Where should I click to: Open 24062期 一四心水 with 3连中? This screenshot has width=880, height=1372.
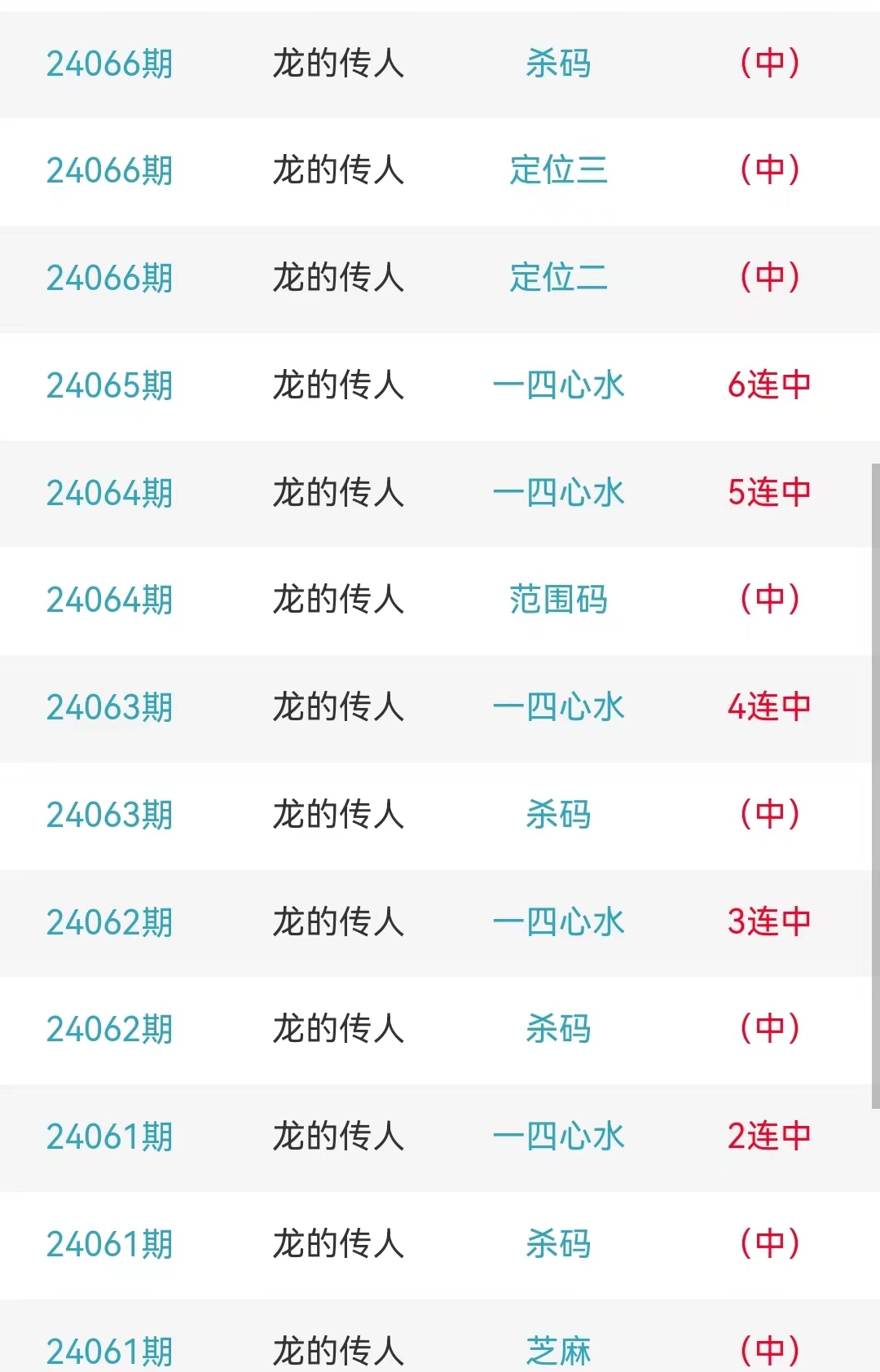[558, 922]
